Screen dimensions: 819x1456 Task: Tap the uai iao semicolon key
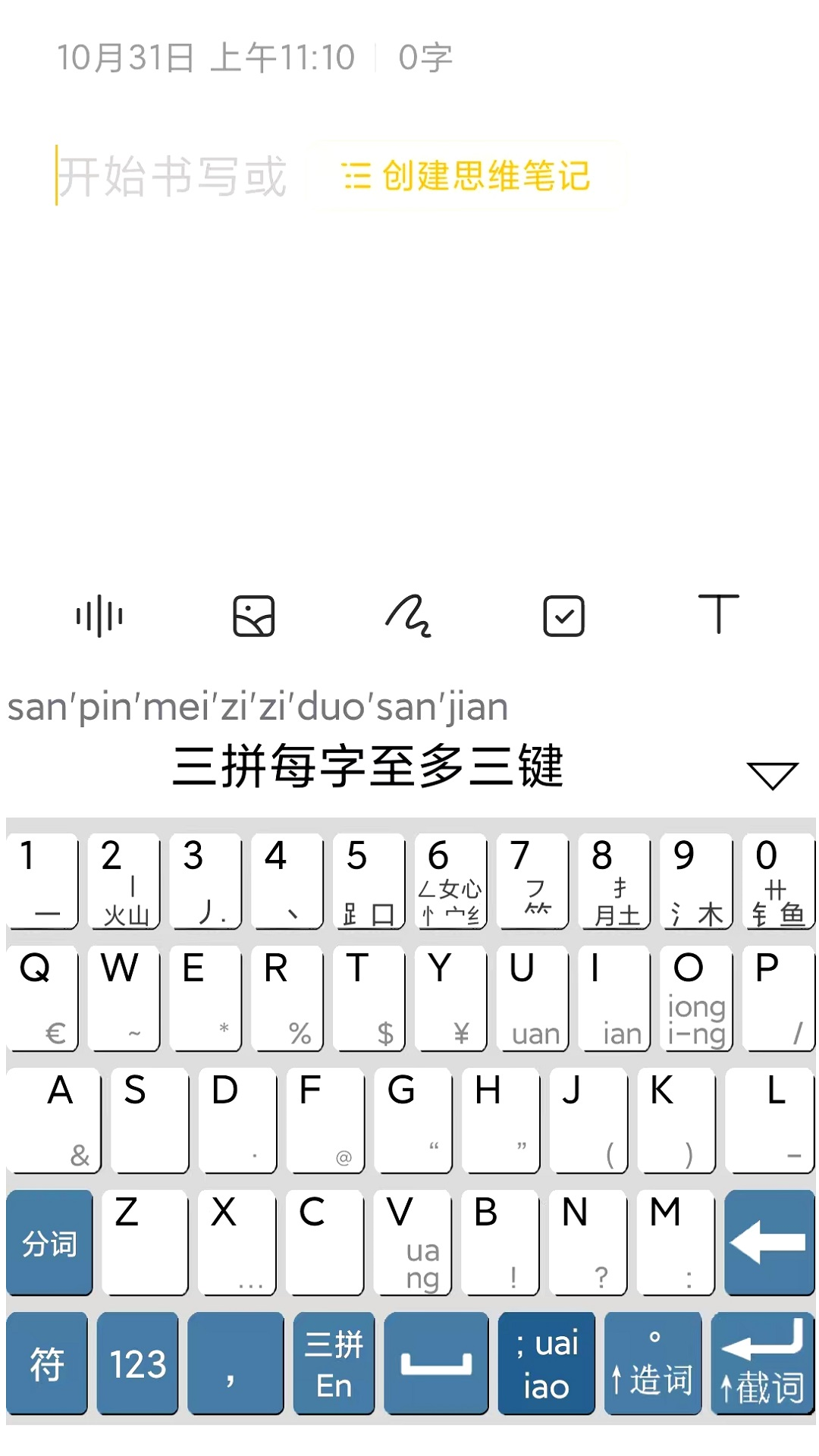[x=546, y=1363]
